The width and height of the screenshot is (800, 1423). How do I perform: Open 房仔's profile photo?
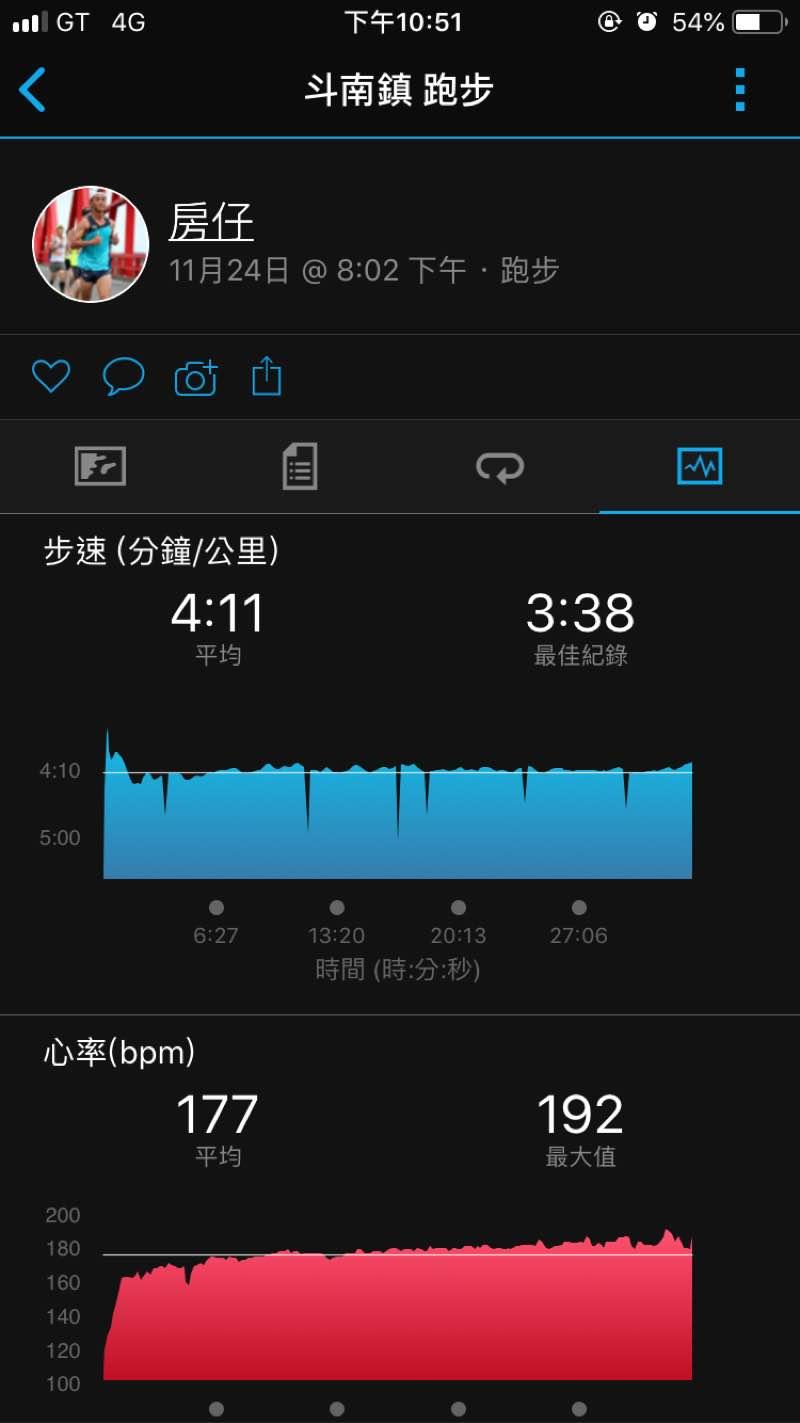pos(91,244)
